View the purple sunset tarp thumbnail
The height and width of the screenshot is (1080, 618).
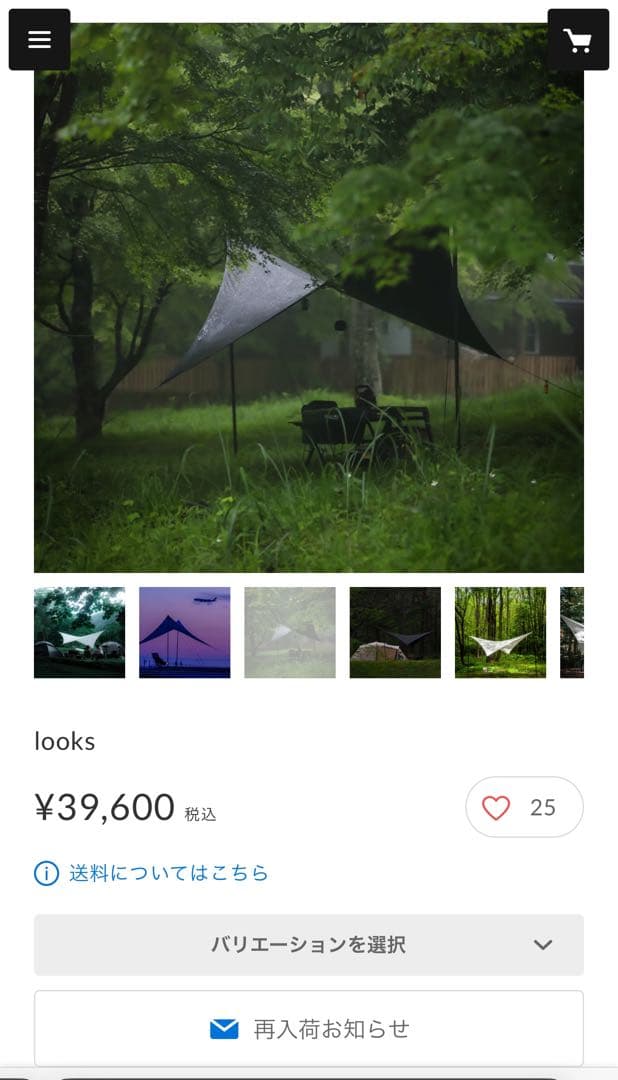(184, 632)
